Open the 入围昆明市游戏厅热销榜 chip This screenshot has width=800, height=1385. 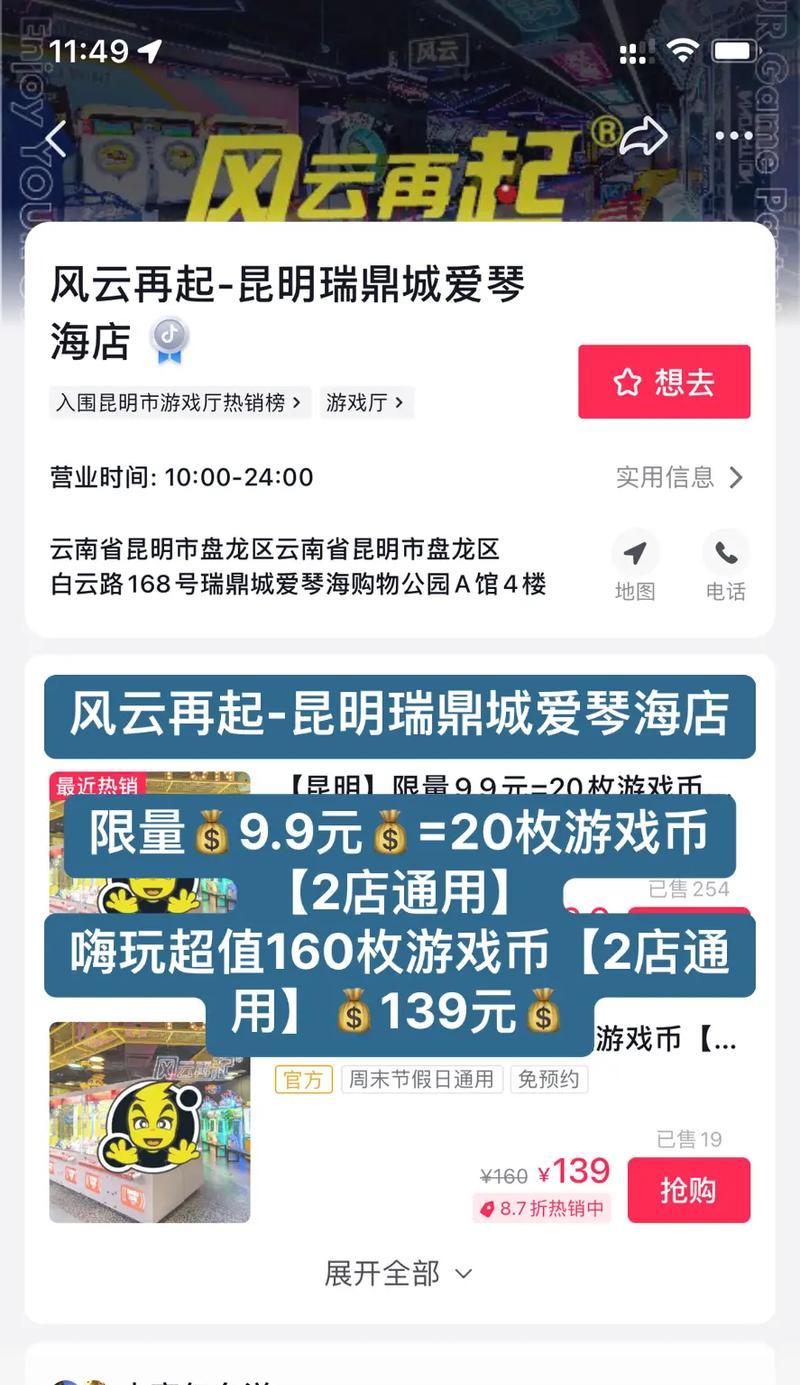(x=180, y=402)
